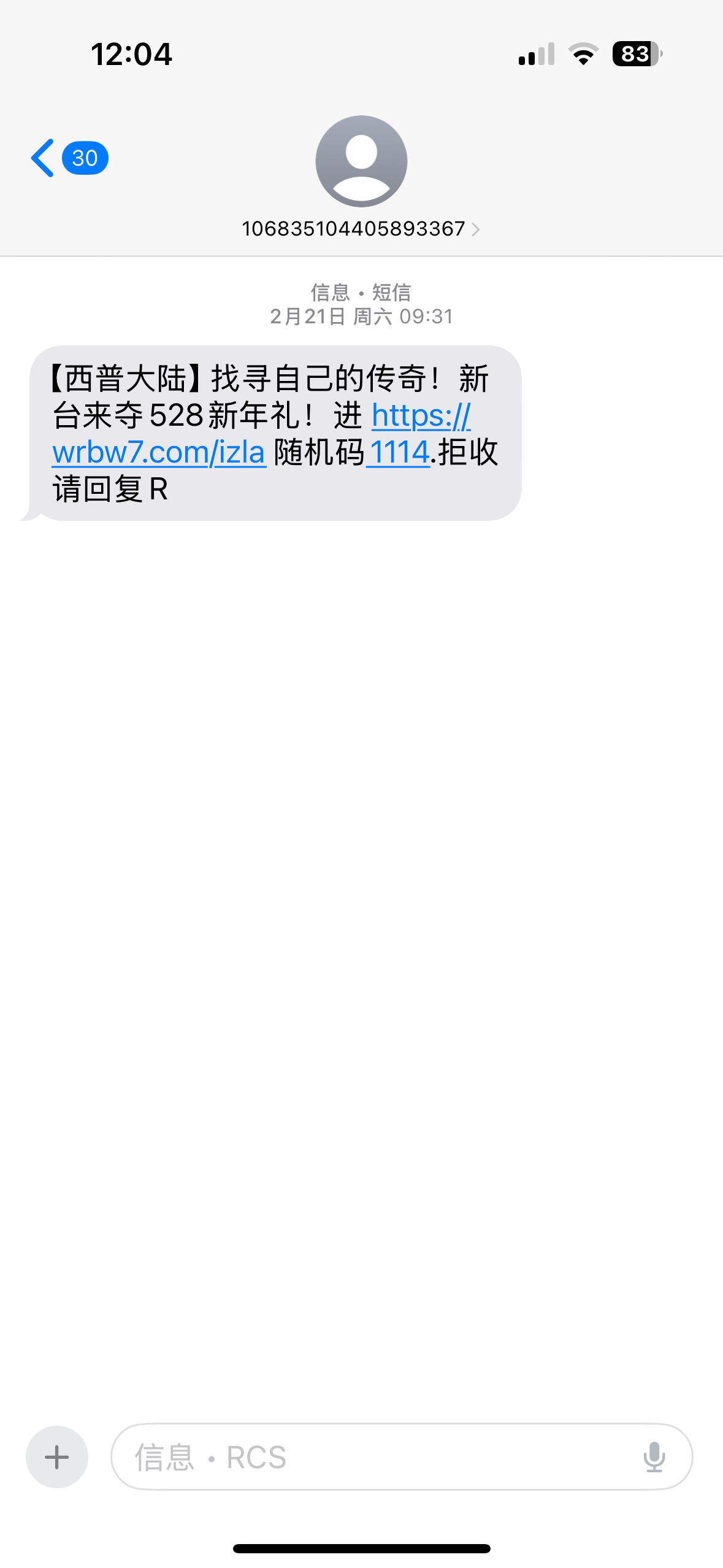The image size is (723, 1568).
Task: Expand sender info by tapping 106835104405893367
Action: point(353,229)
